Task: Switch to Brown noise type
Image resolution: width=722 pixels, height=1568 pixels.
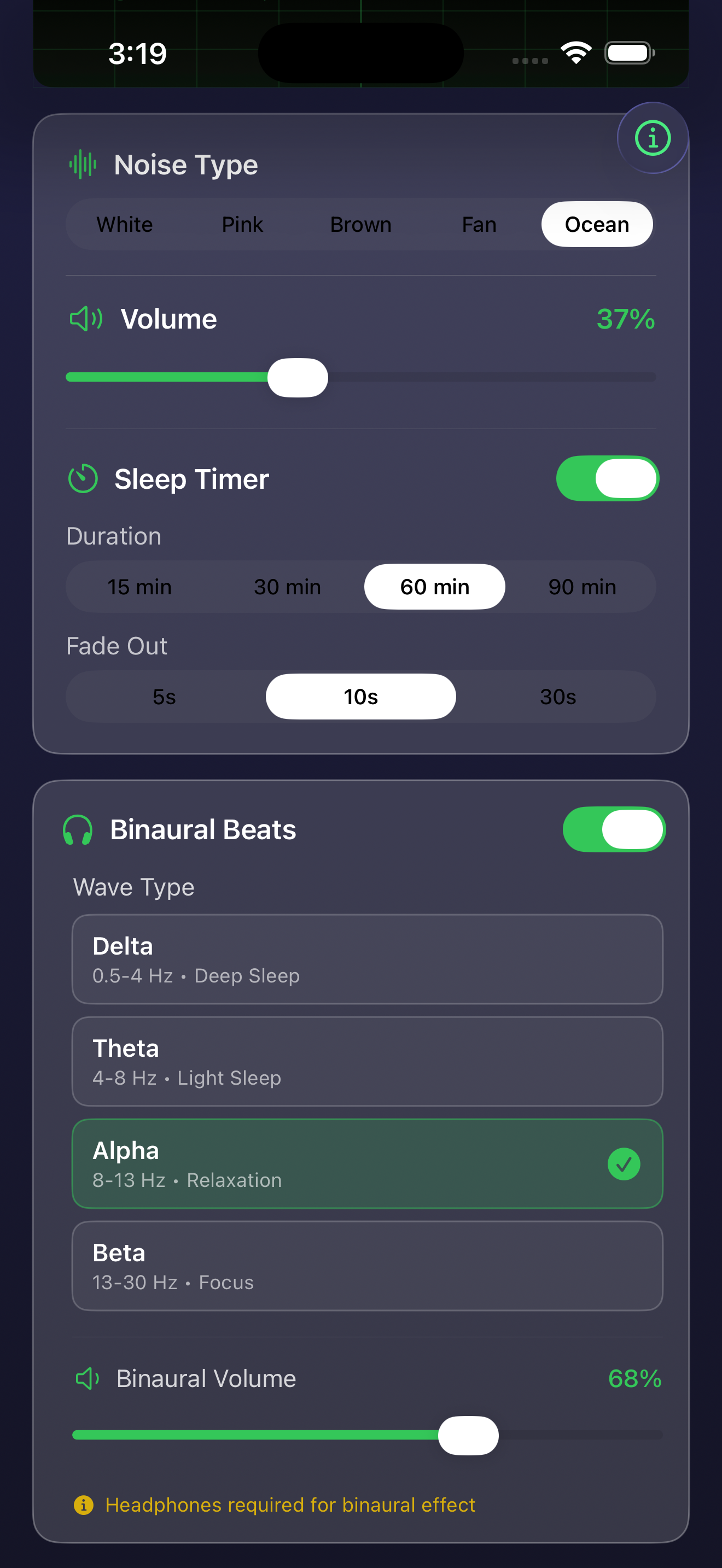Action: (360, 224)
